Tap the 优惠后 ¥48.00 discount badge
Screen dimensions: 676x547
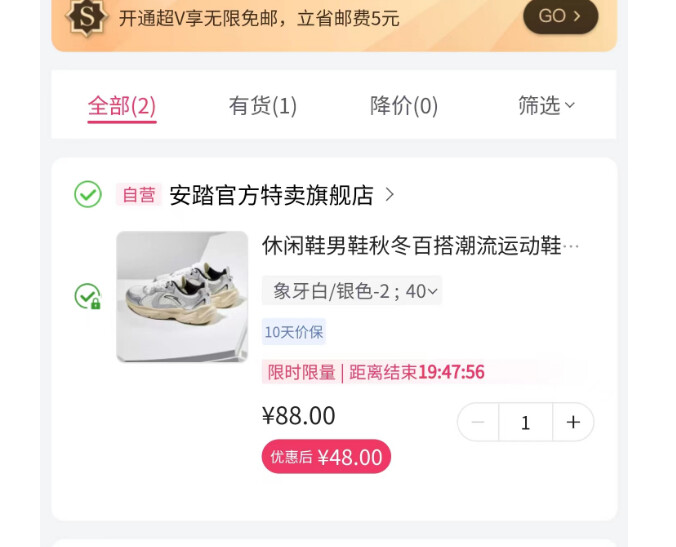[x=326, y=456]
